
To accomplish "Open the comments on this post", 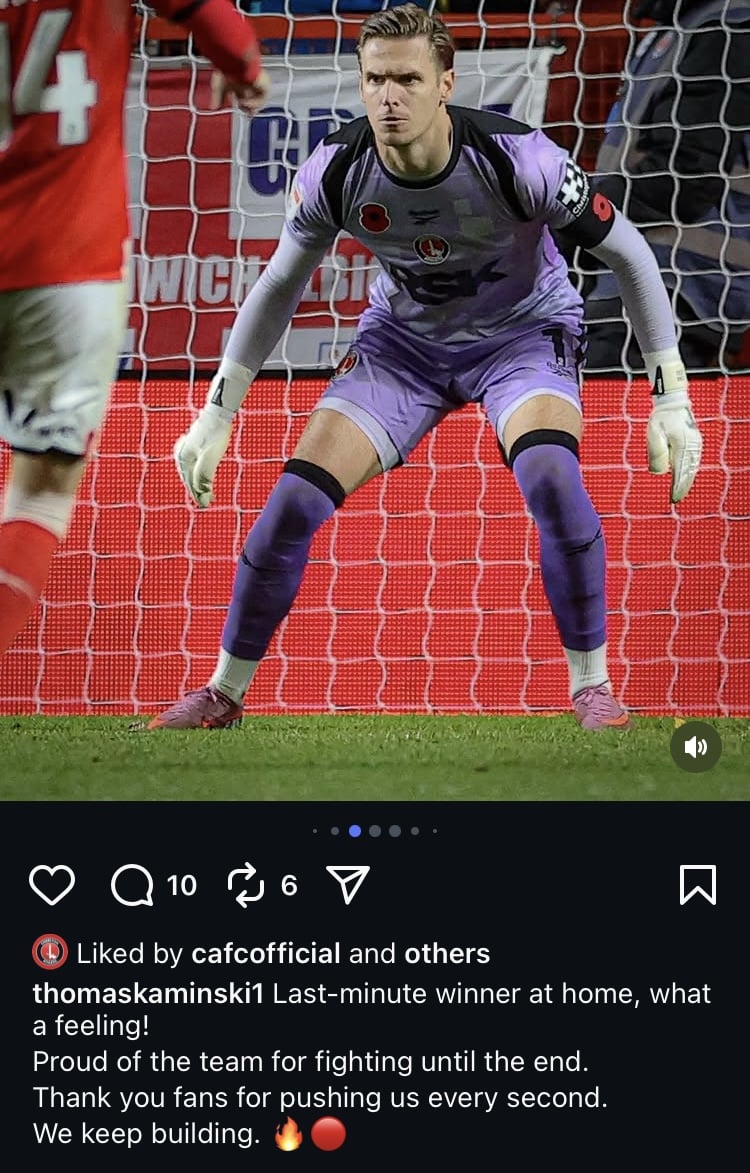I will click(132, 885).
